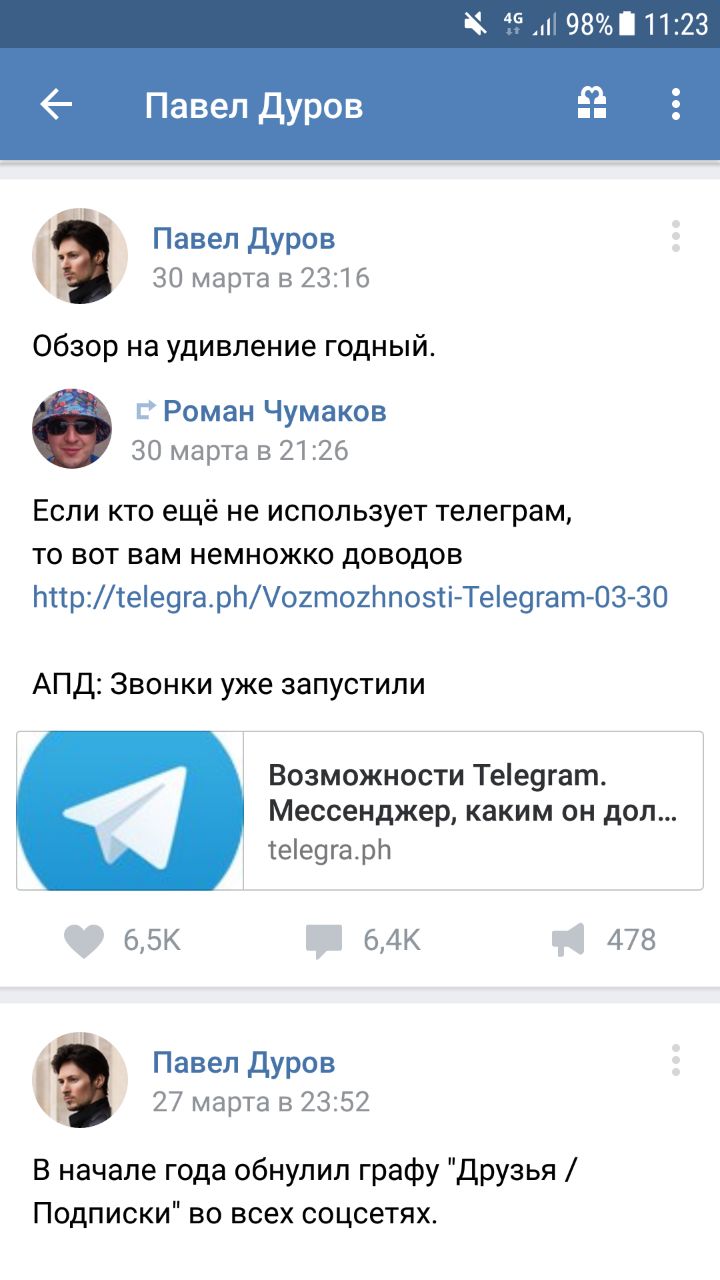
Task: Open the gift icon in the app bar
Action: point(592,104)
